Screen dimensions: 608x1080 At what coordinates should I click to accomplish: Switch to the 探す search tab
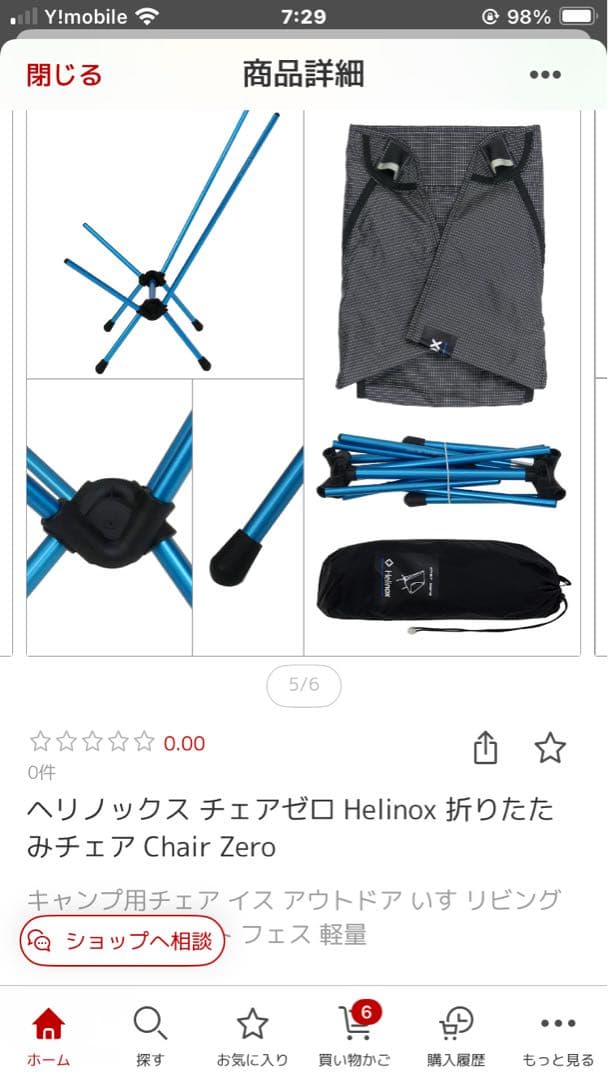tap(150, 1035)
